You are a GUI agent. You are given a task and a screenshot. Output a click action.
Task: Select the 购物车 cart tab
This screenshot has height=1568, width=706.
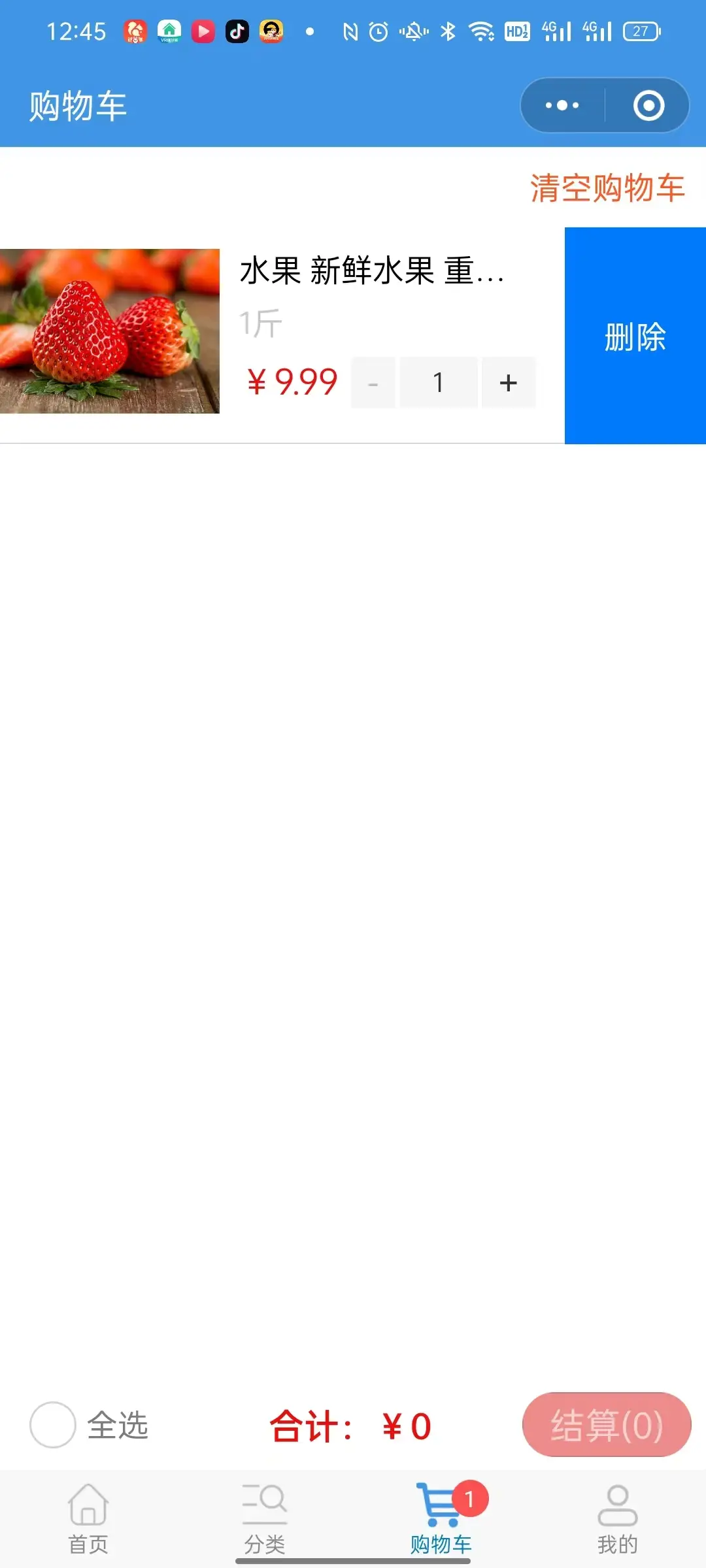click(x=441, y=1518)
